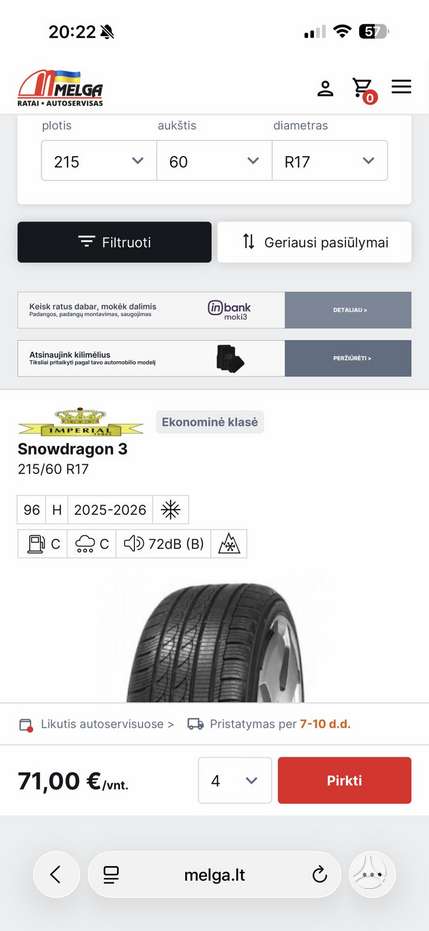429x931 pixels.
Task: Change the quantity dropdown showing 4
Action: click(235, 780)
